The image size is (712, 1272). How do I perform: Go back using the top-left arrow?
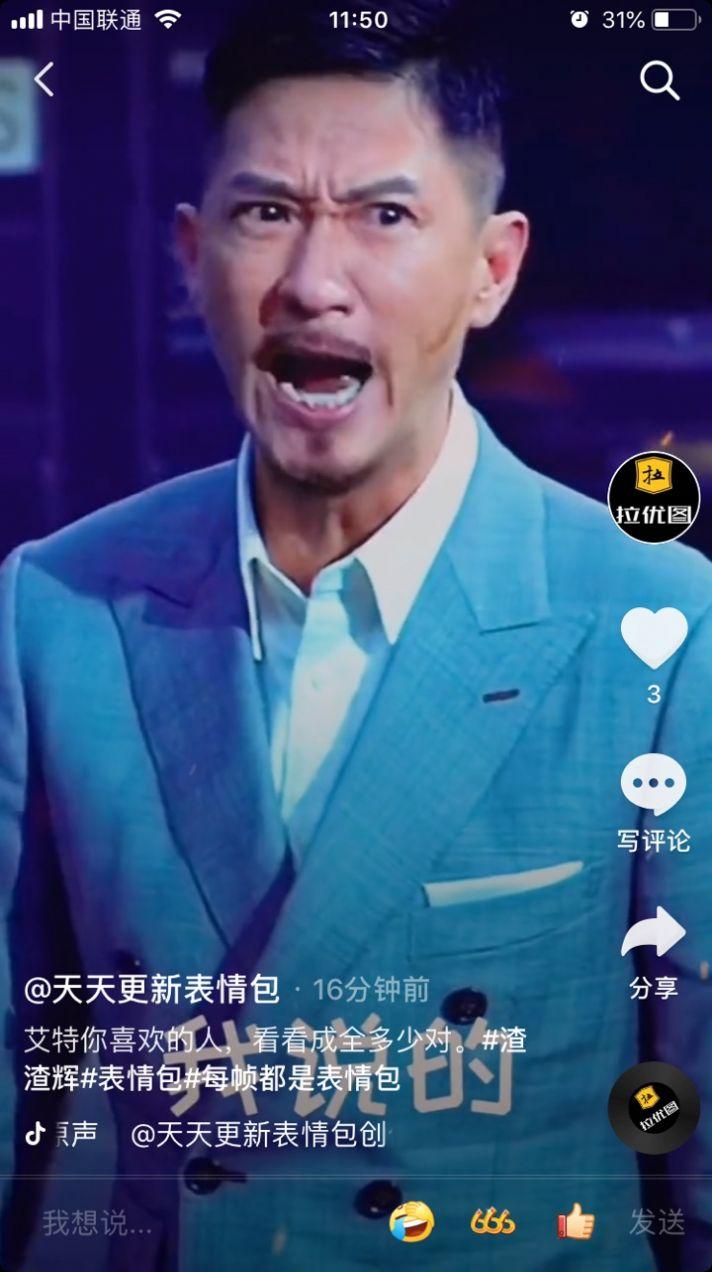43,79
